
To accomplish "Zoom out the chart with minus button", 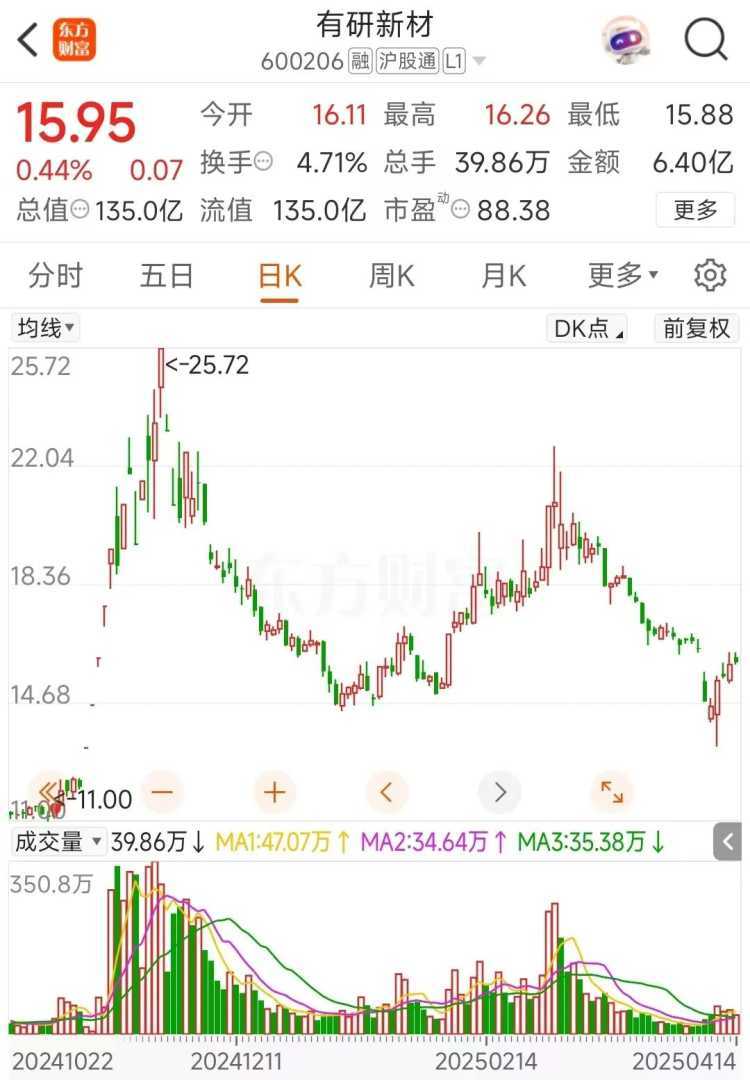I will tap(163, 793).
